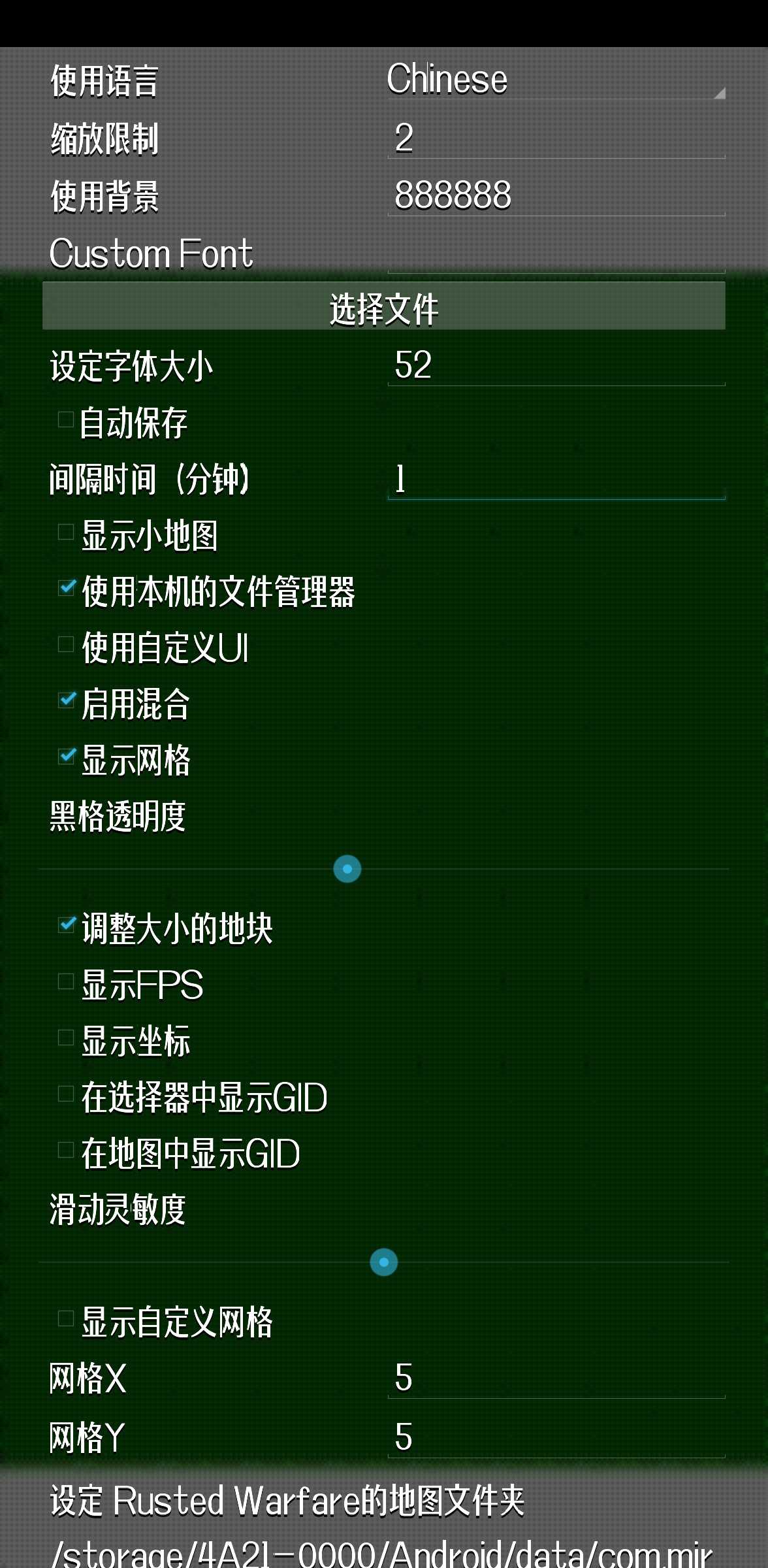Tap the Custom Font input field
Viewport: 768px width, 1568px height.
click(555, 253)
